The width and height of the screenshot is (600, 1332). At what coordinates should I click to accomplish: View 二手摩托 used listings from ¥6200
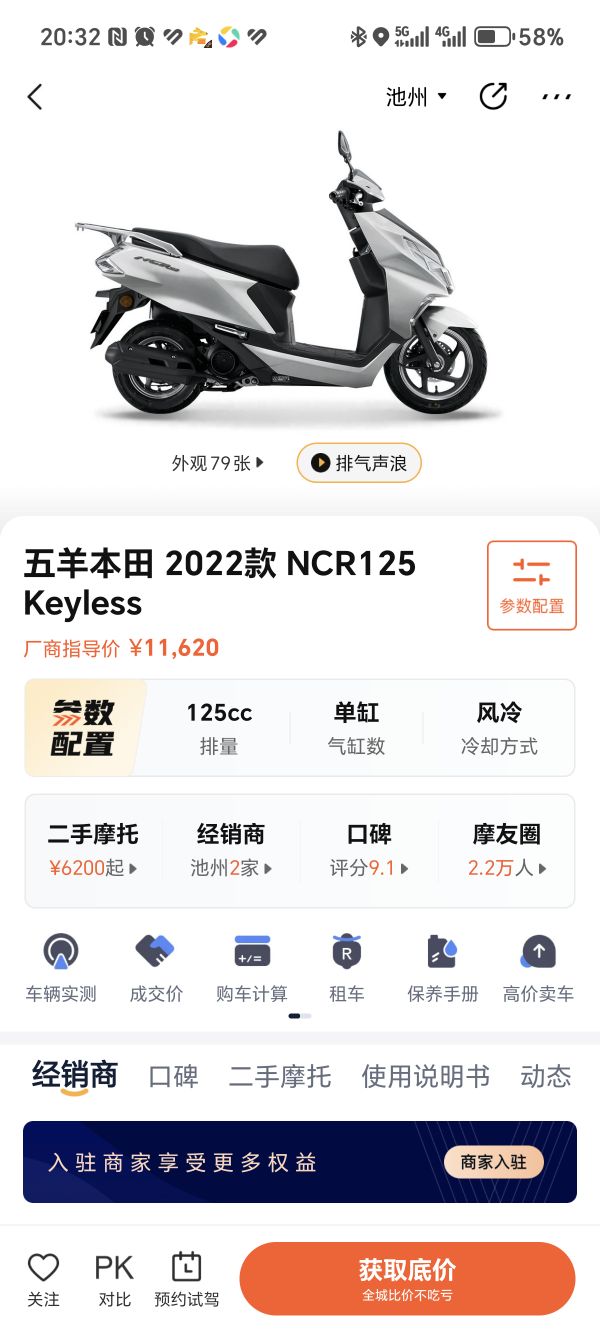pos(93,850)
